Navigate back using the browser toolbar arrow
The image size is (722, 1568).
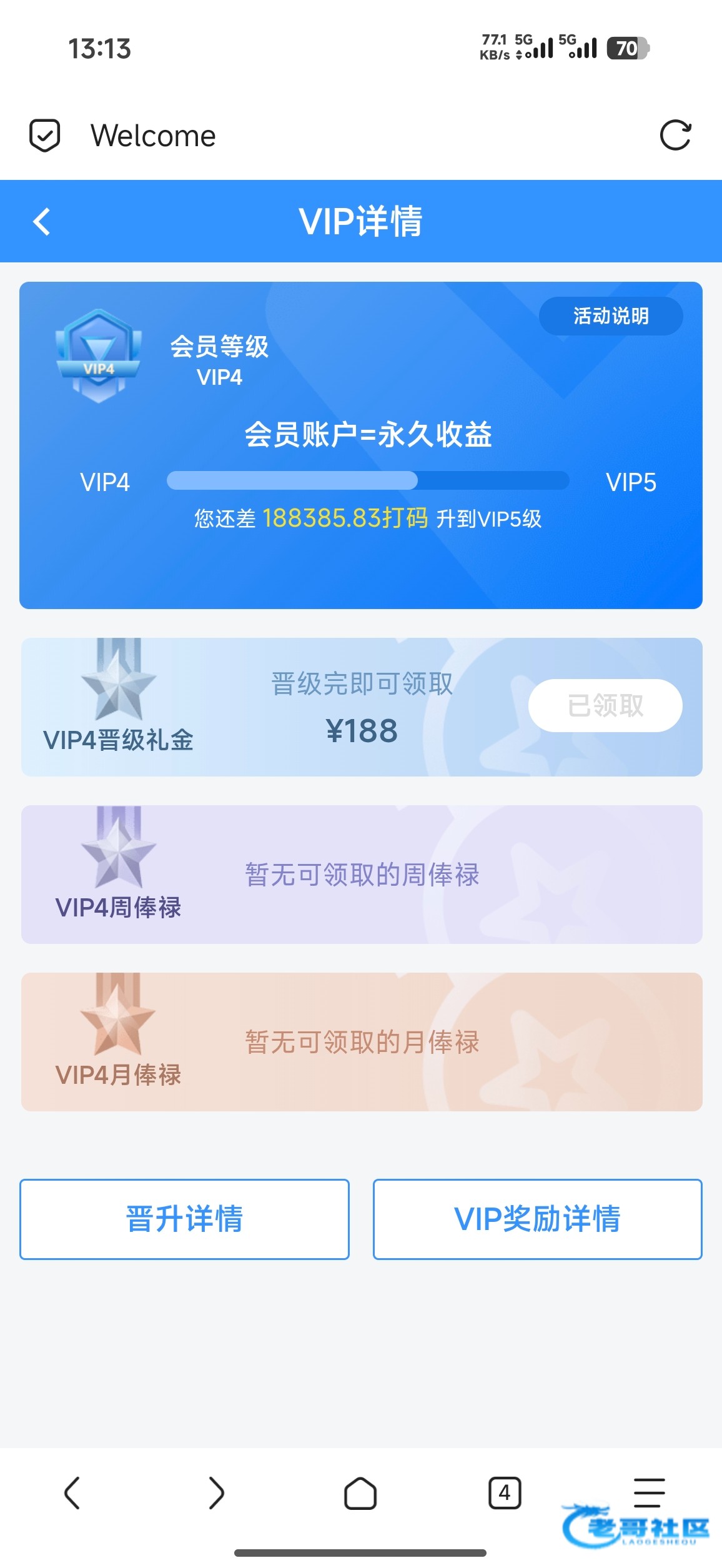tap(72, 1493)
